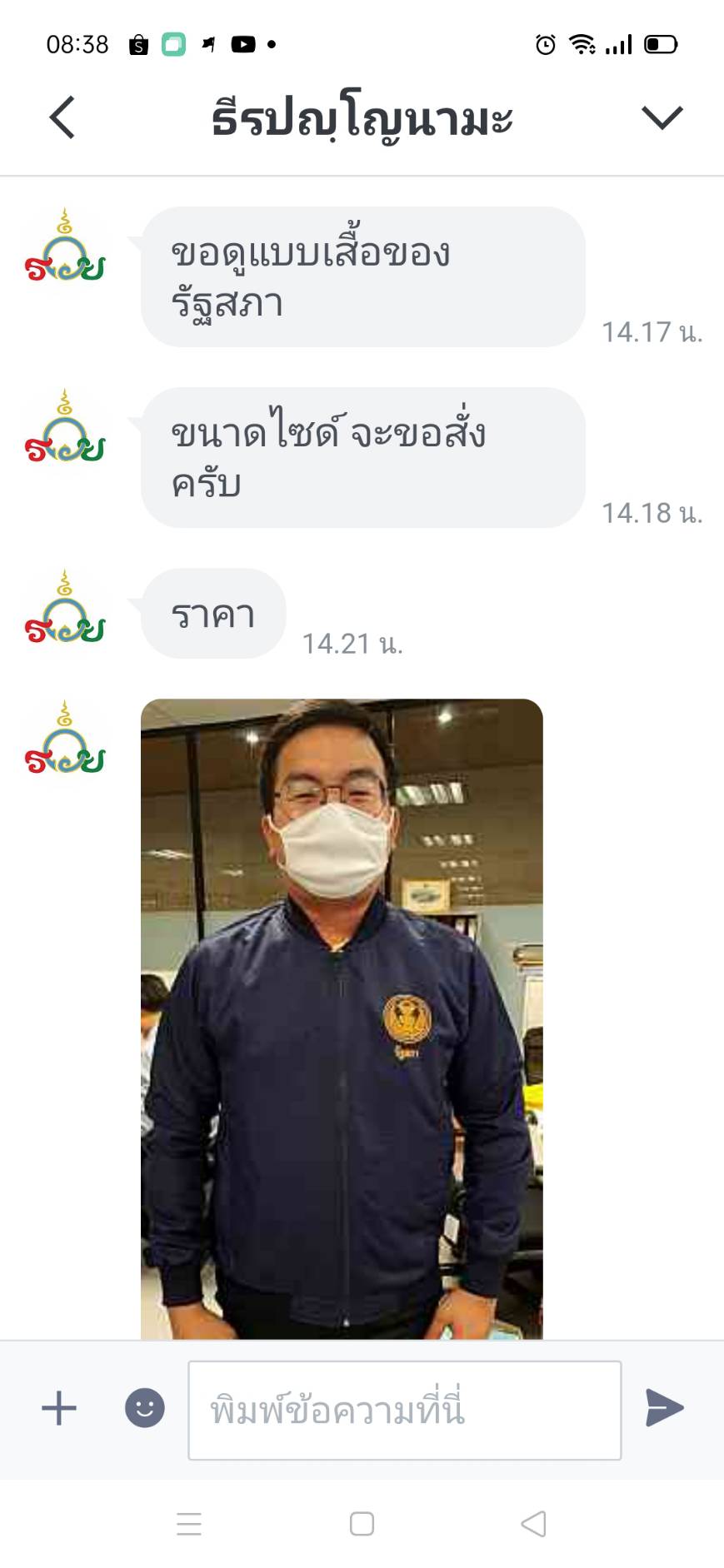Open the emoji sticker picker

click(145, 1408)
